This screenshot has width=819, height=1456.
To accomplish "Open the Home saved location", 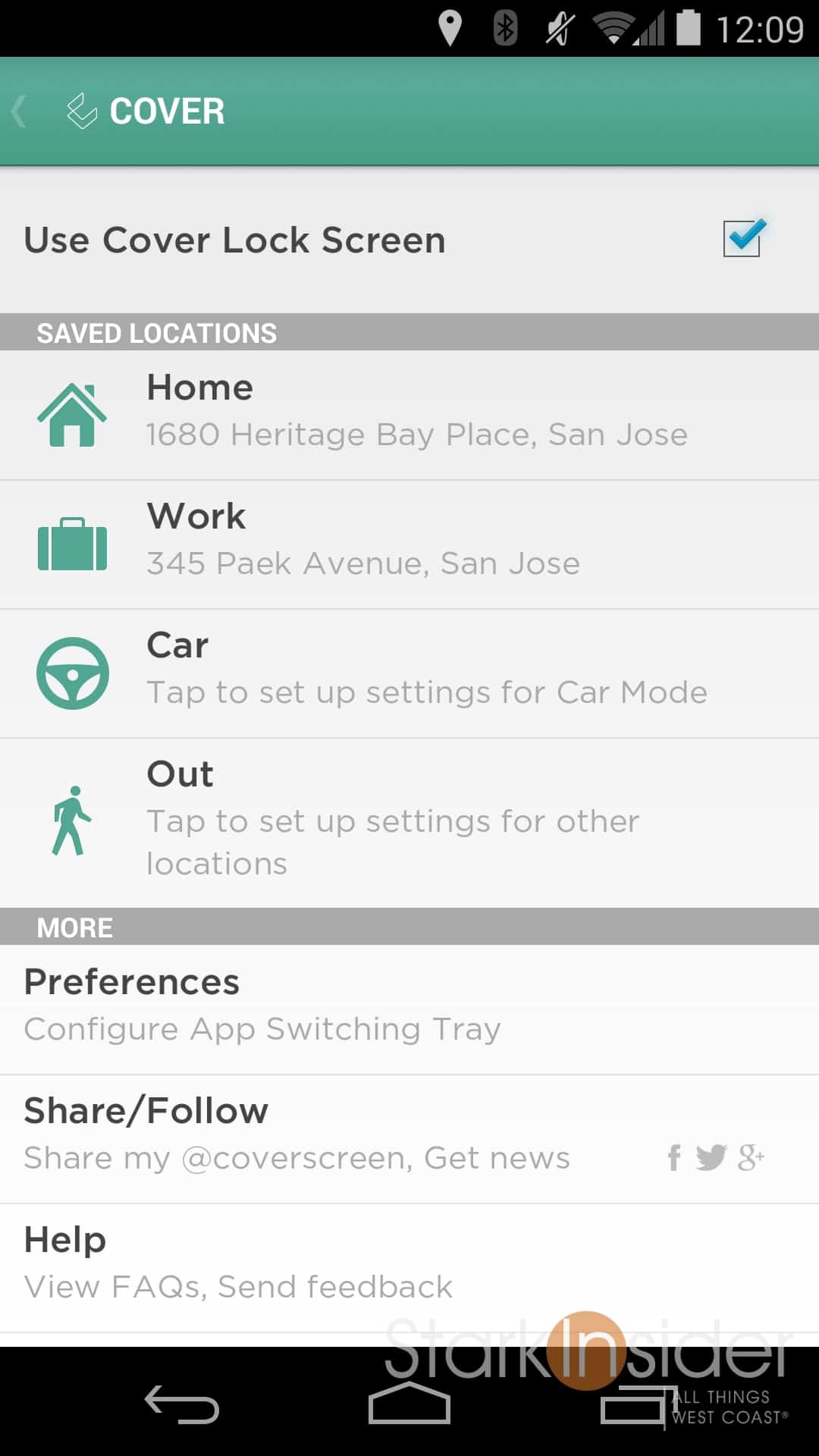I will pos(409,414).
